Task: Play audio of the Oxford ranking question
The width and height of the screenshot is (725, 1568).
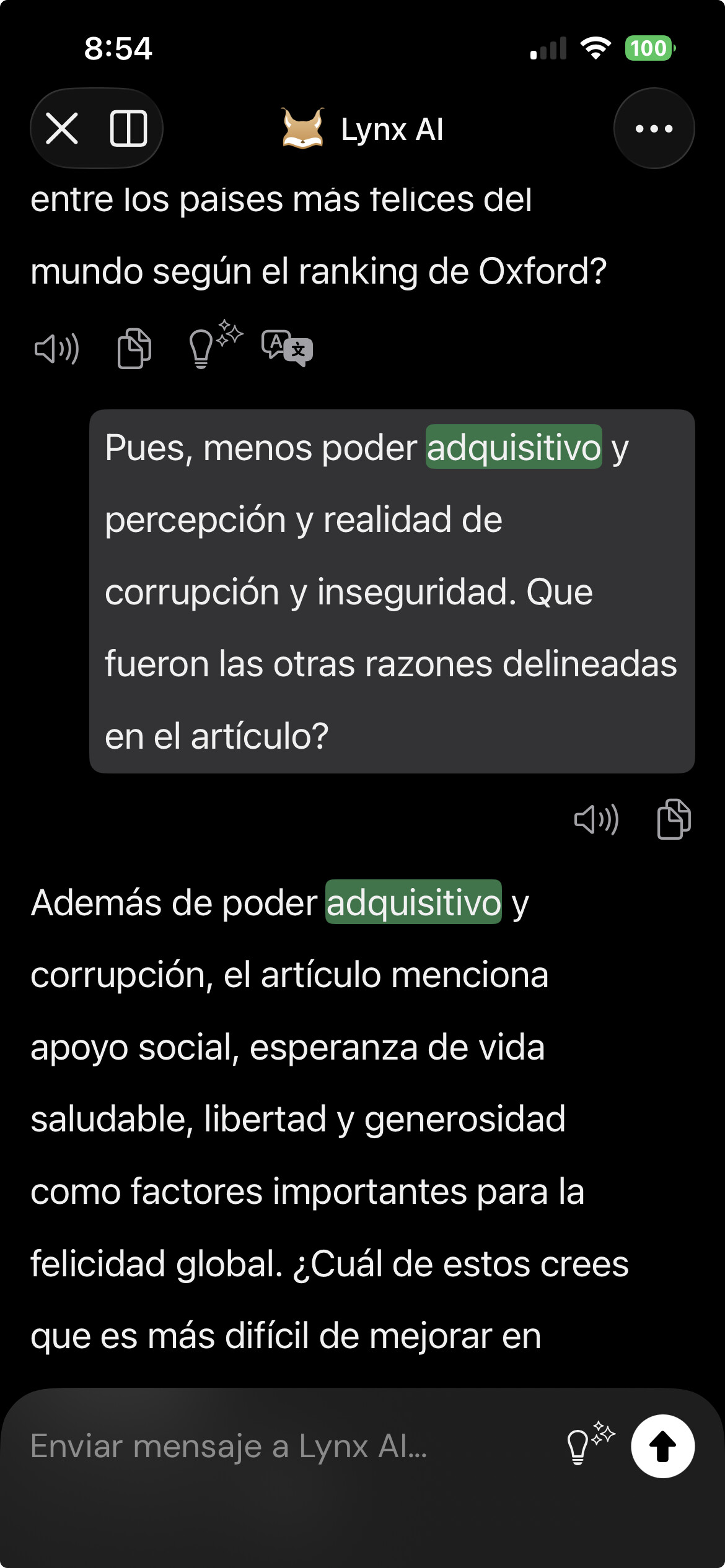Action: [x=56, y=349]
